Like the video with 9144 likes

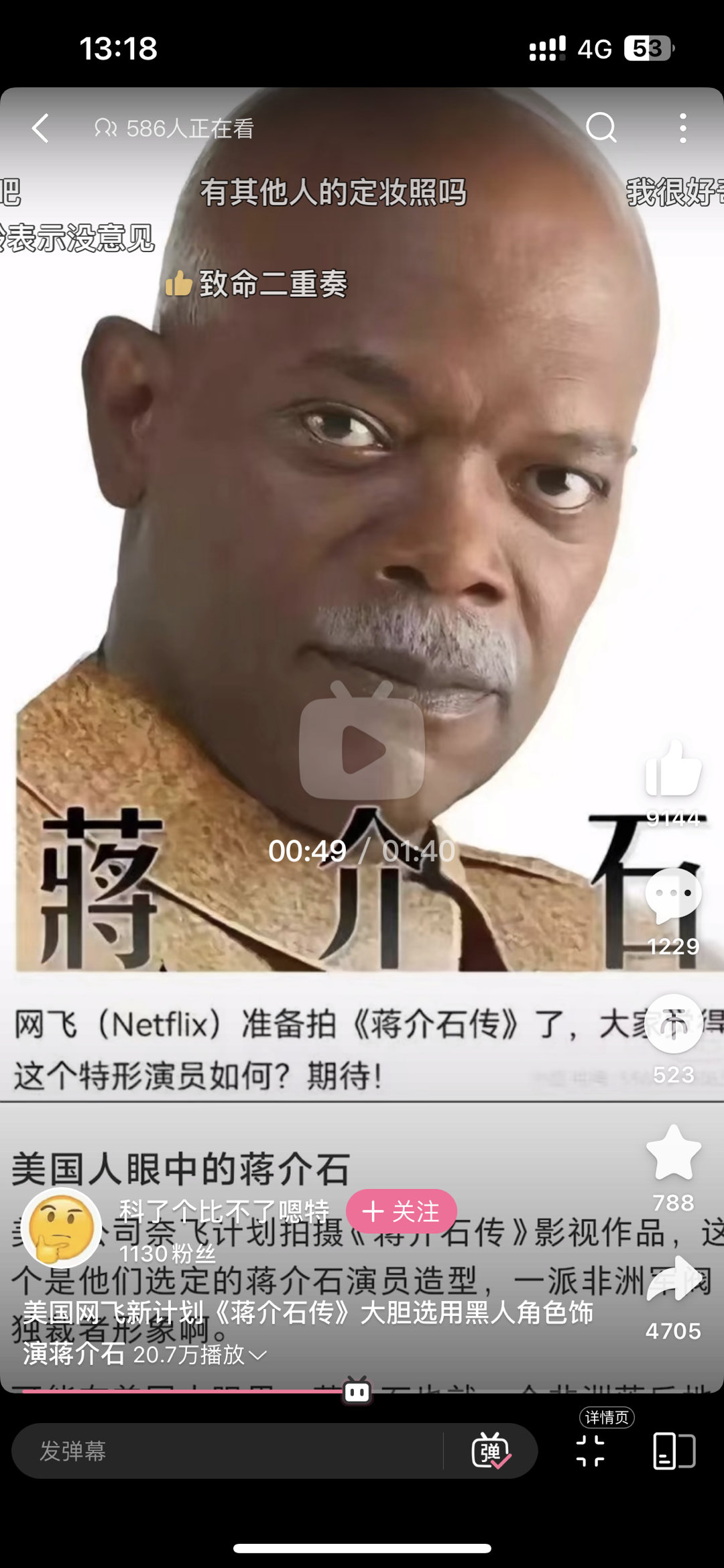[x=673, y=770]
